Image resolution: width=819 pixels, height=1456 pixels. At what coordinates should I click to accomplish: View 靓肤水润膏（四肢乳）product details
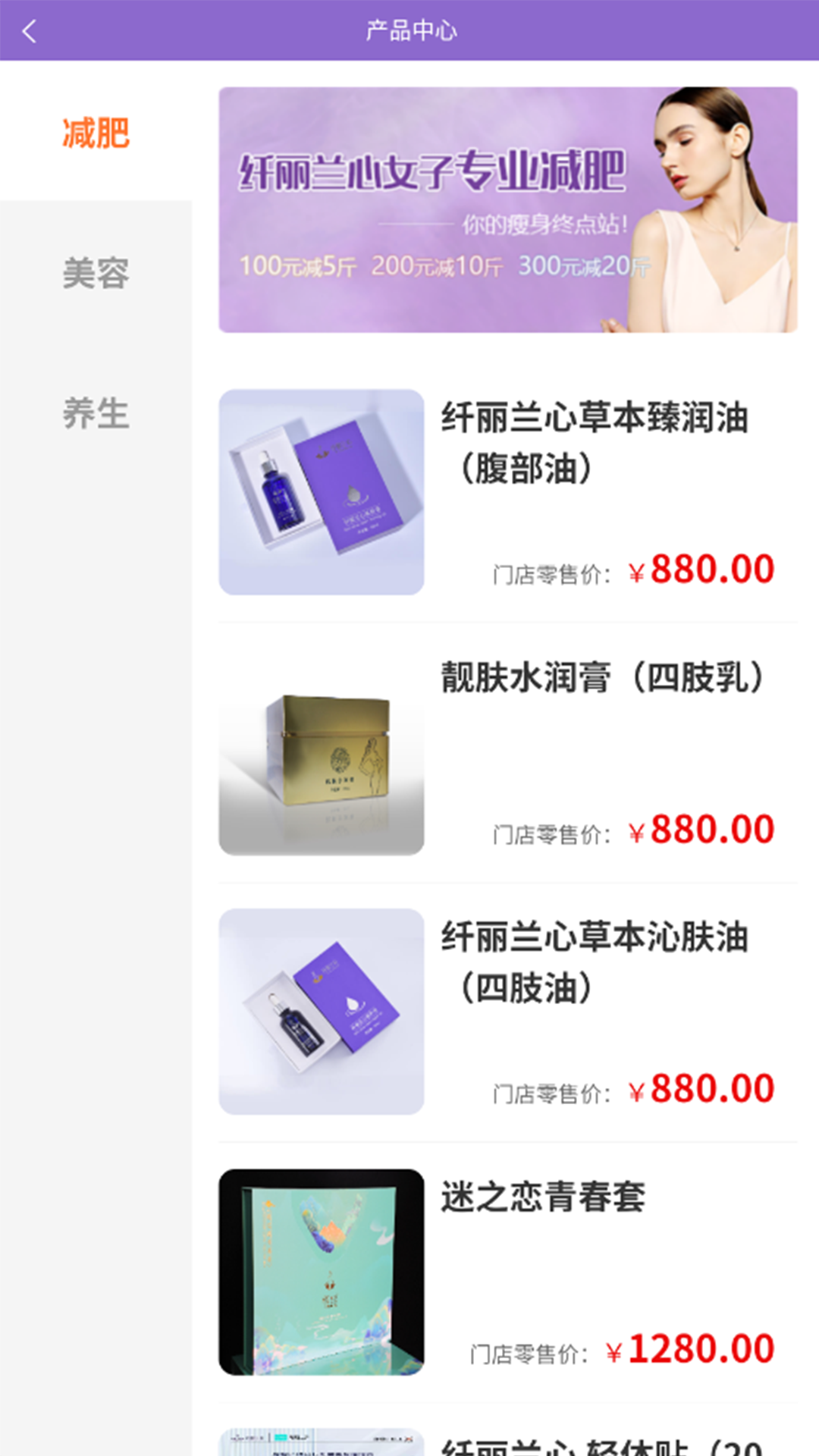[507, 752]
